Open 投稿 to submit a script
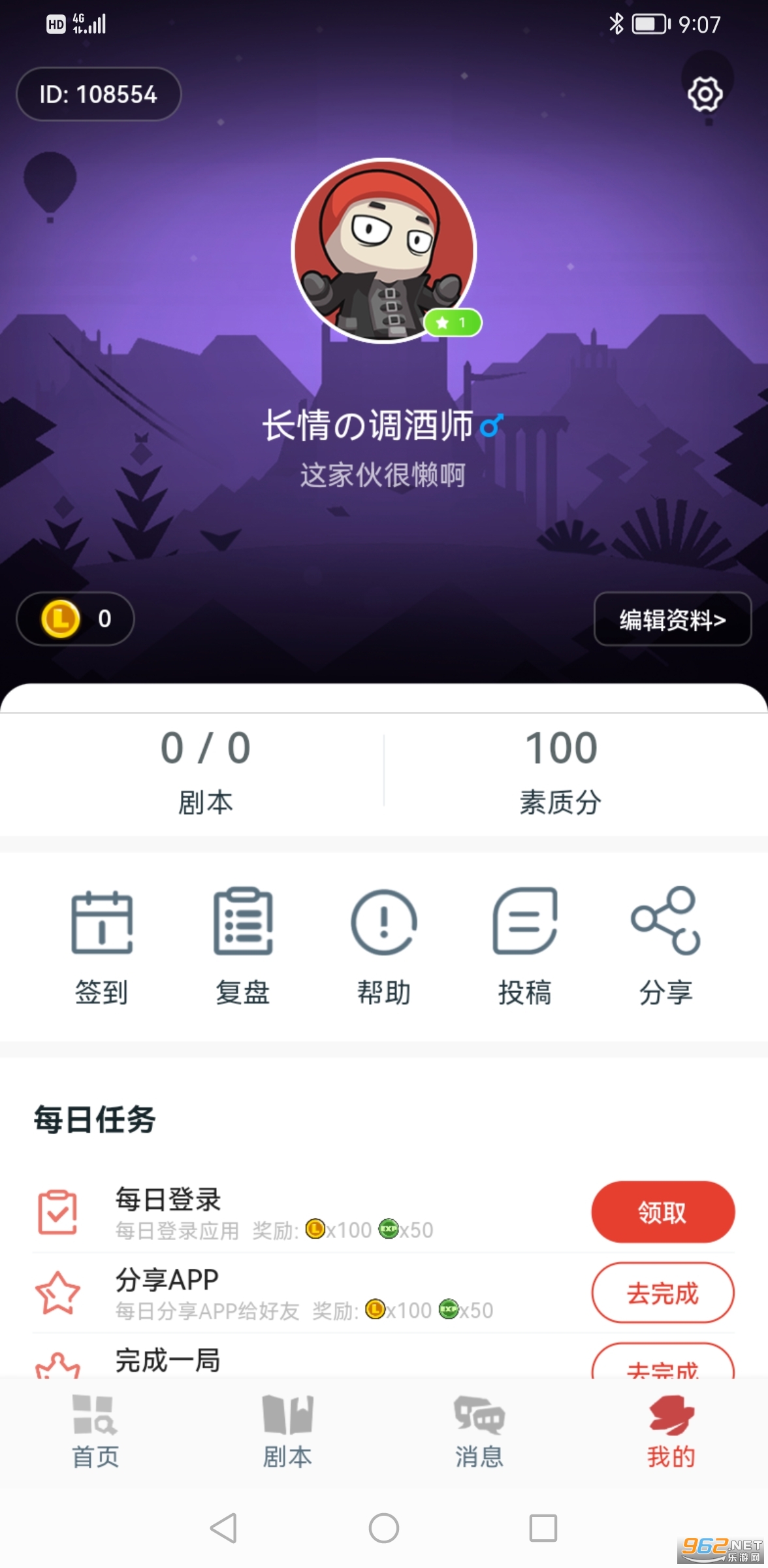Image resolution: width=768 pixels, height=1568 pixels. 525,945
